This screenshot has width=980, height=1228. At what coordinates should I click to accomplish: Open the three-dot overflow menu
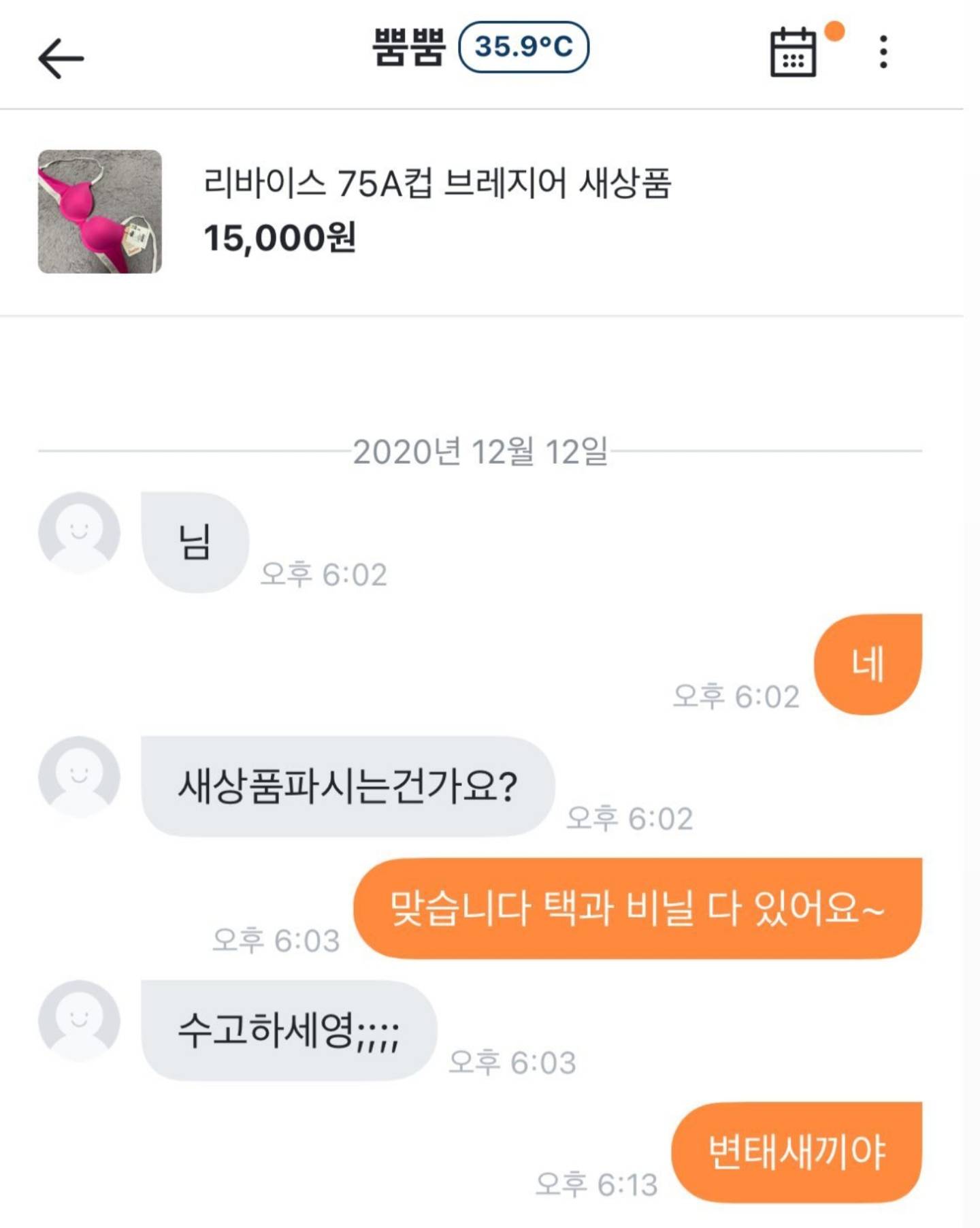coord(883,52)
